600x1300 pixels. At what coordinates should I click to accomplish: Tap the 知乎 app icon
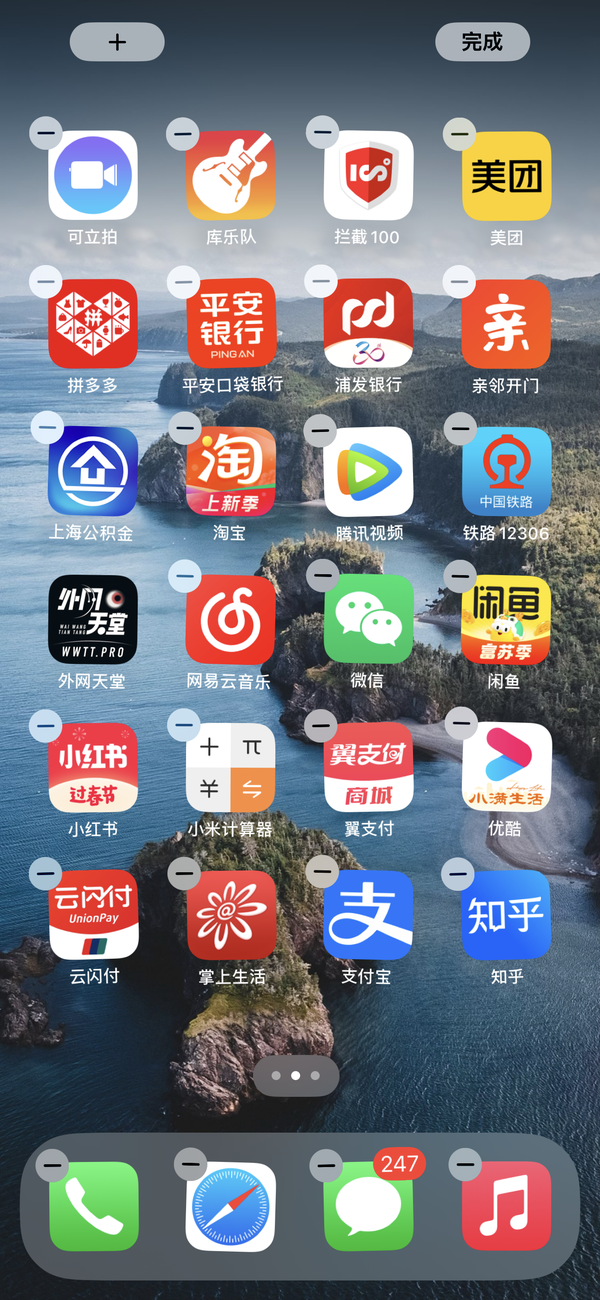pos(506,915)
